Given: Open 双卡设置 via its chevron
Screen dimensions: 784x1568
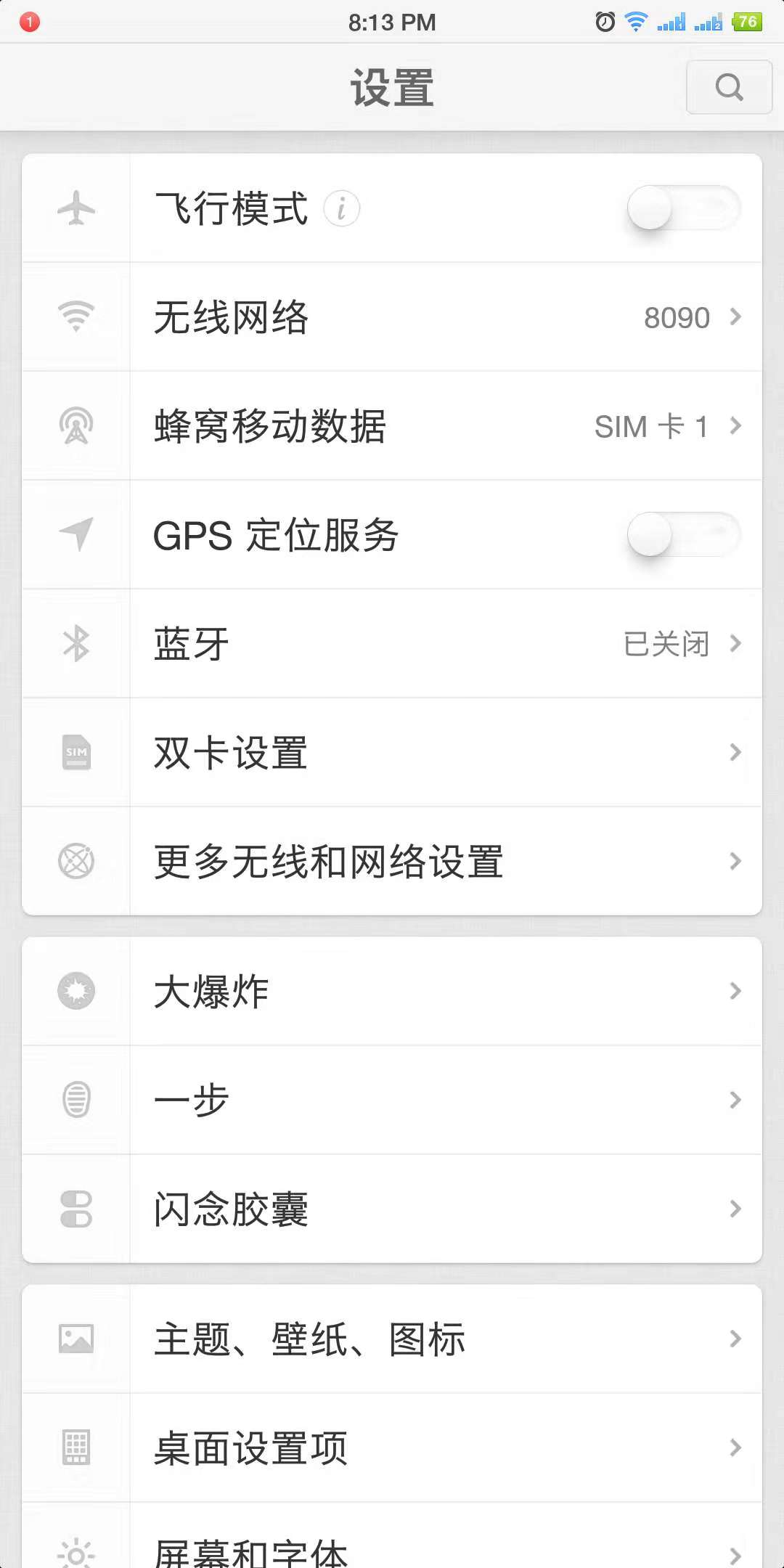Looking at the screenshot, I should (735, 754).
